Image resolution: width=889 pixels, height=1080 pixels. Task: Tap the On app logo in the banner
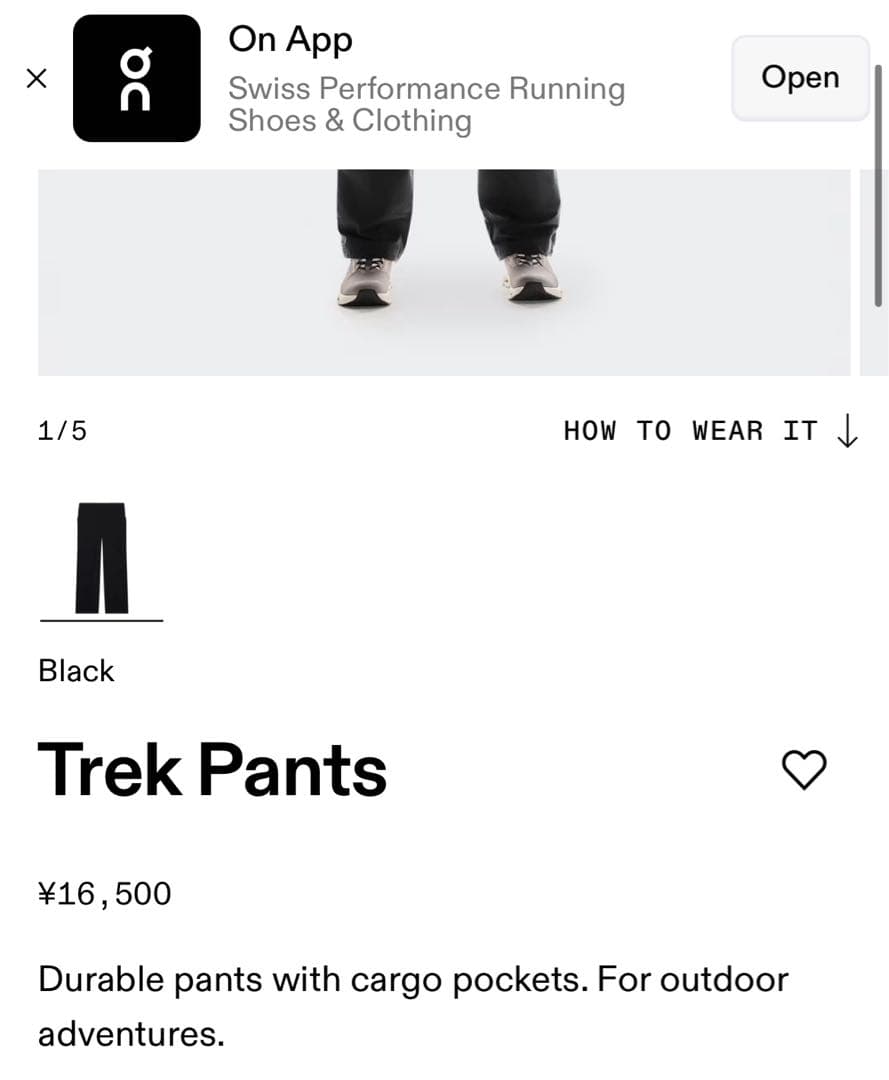138,78
